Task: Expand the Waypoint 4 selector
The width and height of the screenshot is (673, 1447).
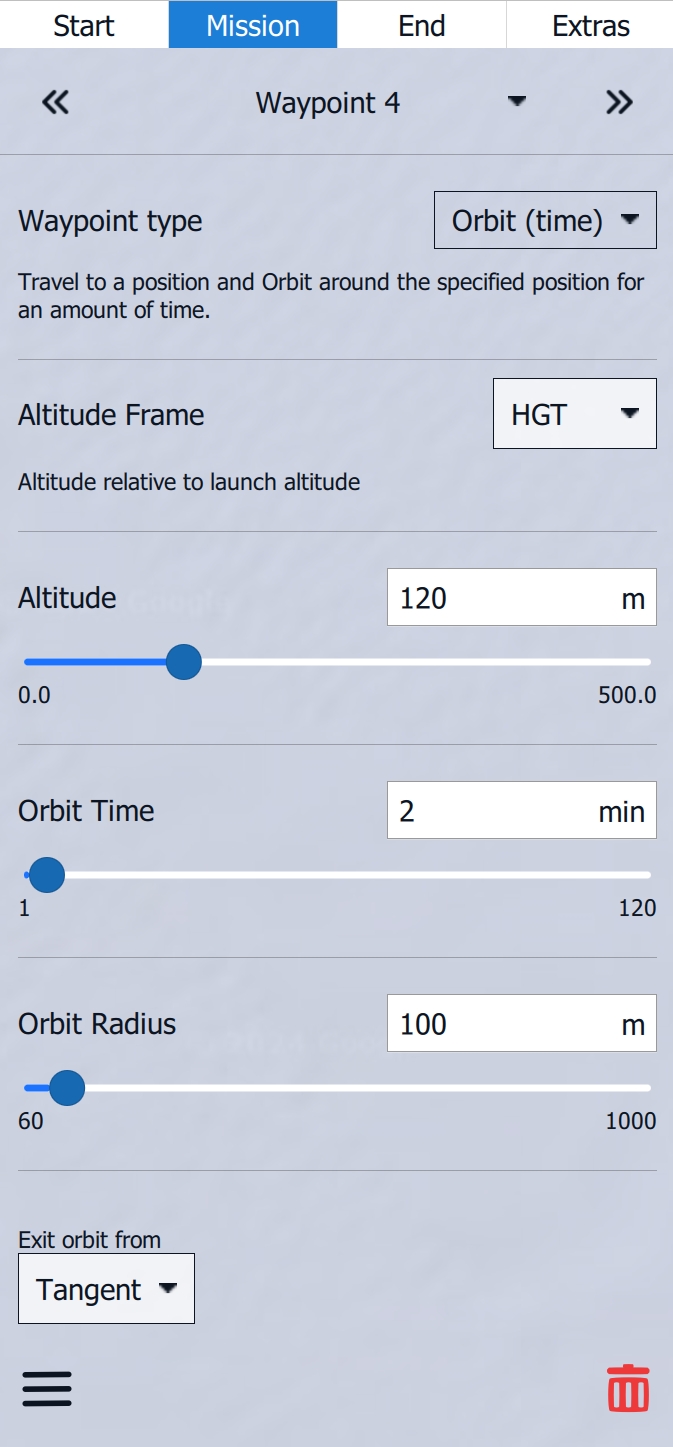Action: coord(516,102)
